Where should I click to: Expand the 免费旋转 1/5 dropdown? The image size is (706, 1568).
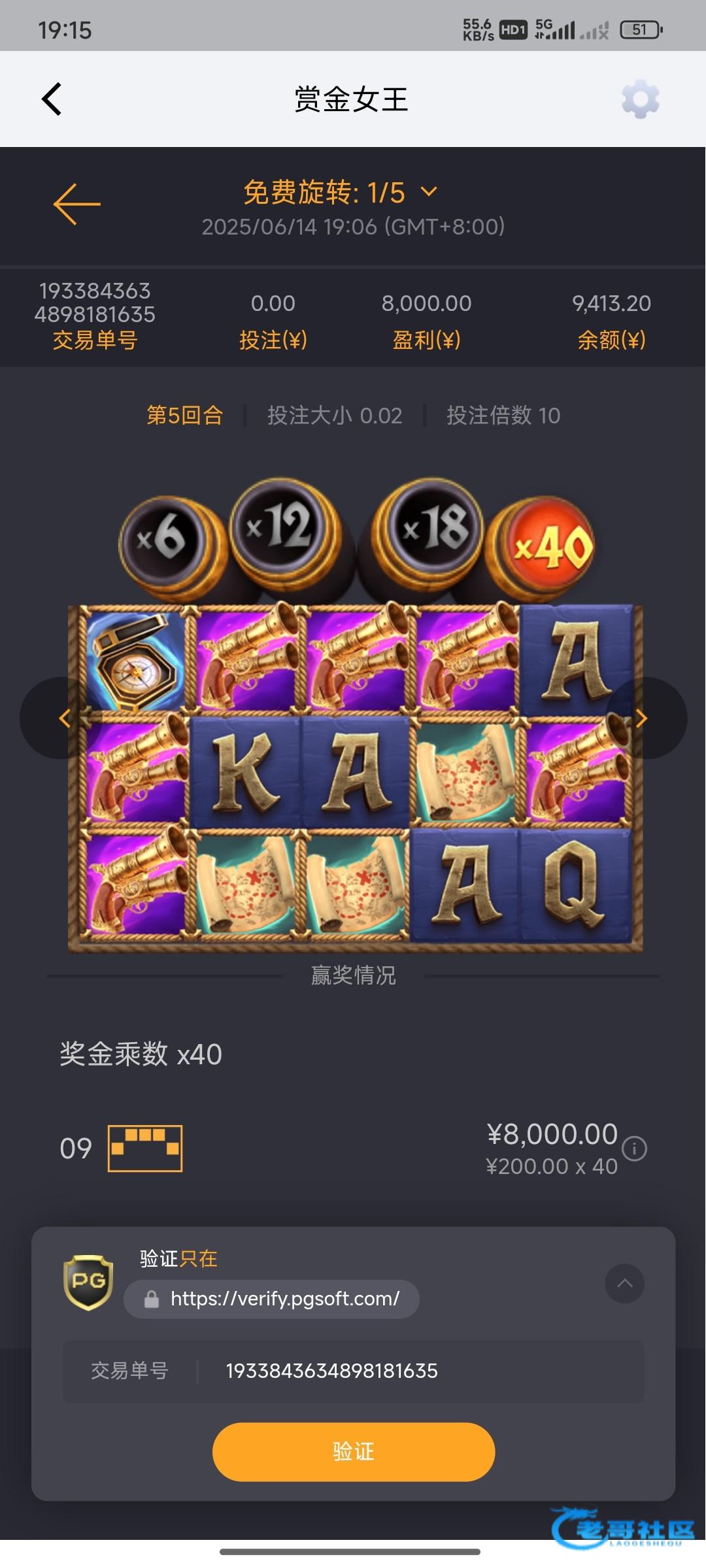[x=428, y=192]
